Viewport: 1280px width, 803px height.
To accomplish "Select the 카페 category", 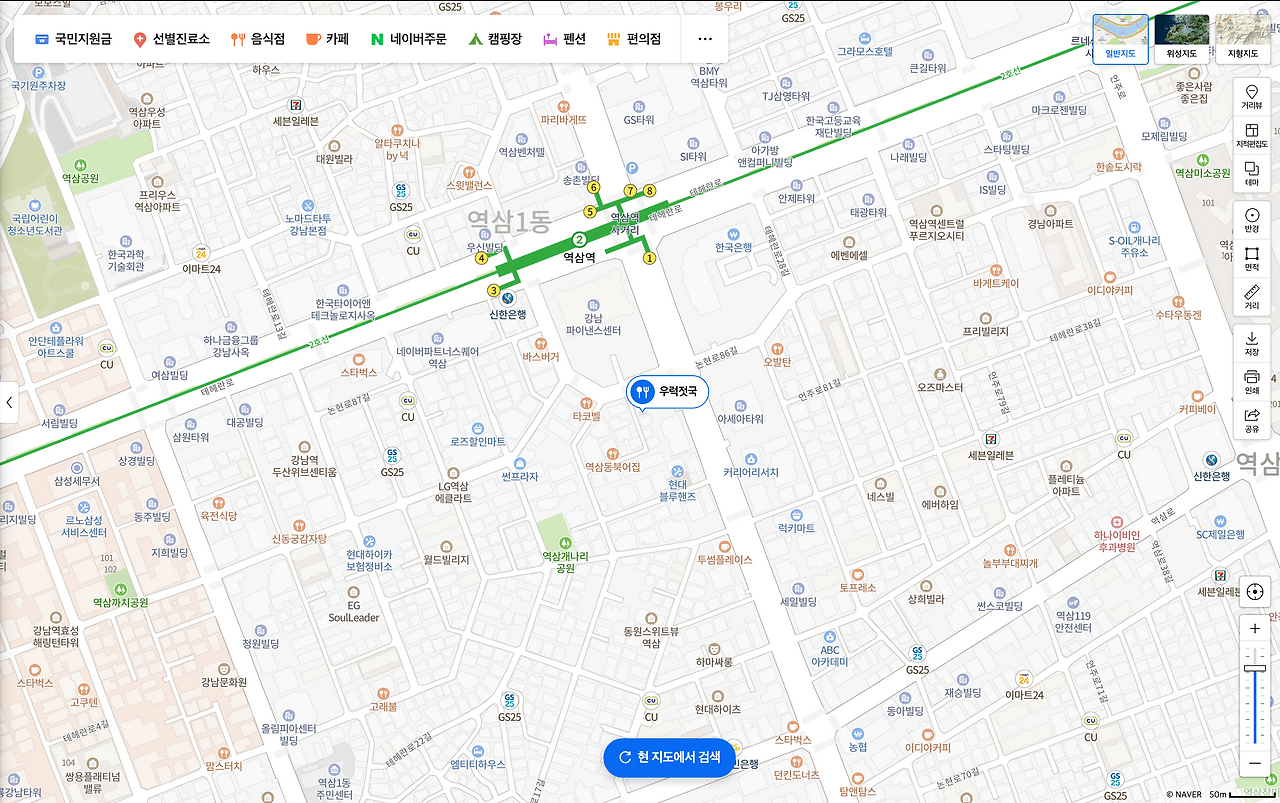I will click(328, 39).
